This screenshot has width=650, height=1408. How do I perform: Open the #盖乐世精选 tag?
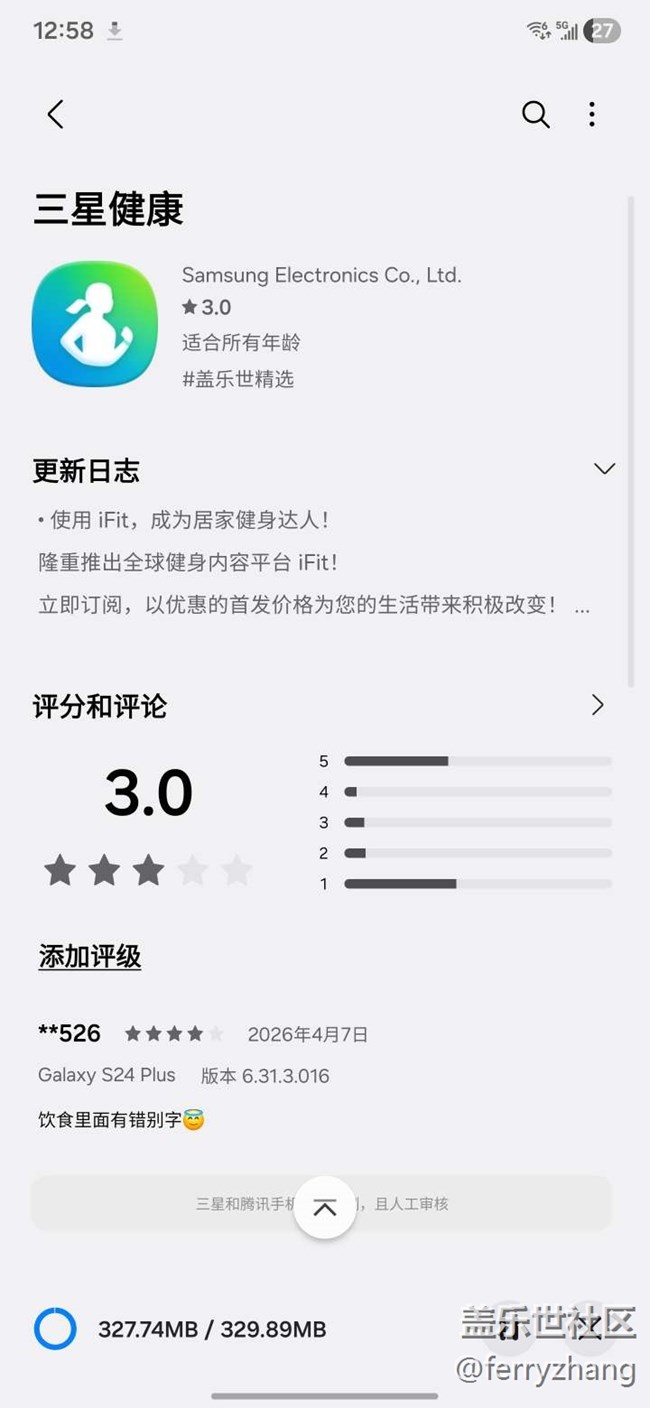238,379
